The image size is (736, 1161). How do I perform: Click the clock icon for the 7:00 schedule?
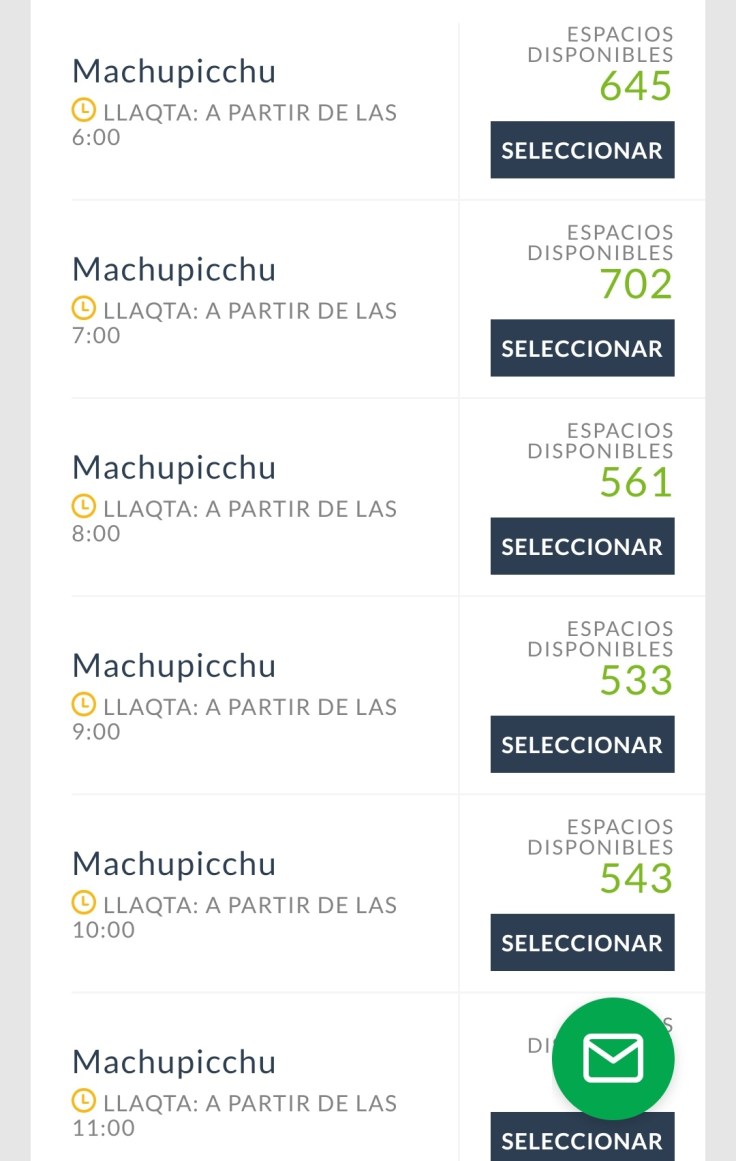pyautogui.click(x=84, y=310)
